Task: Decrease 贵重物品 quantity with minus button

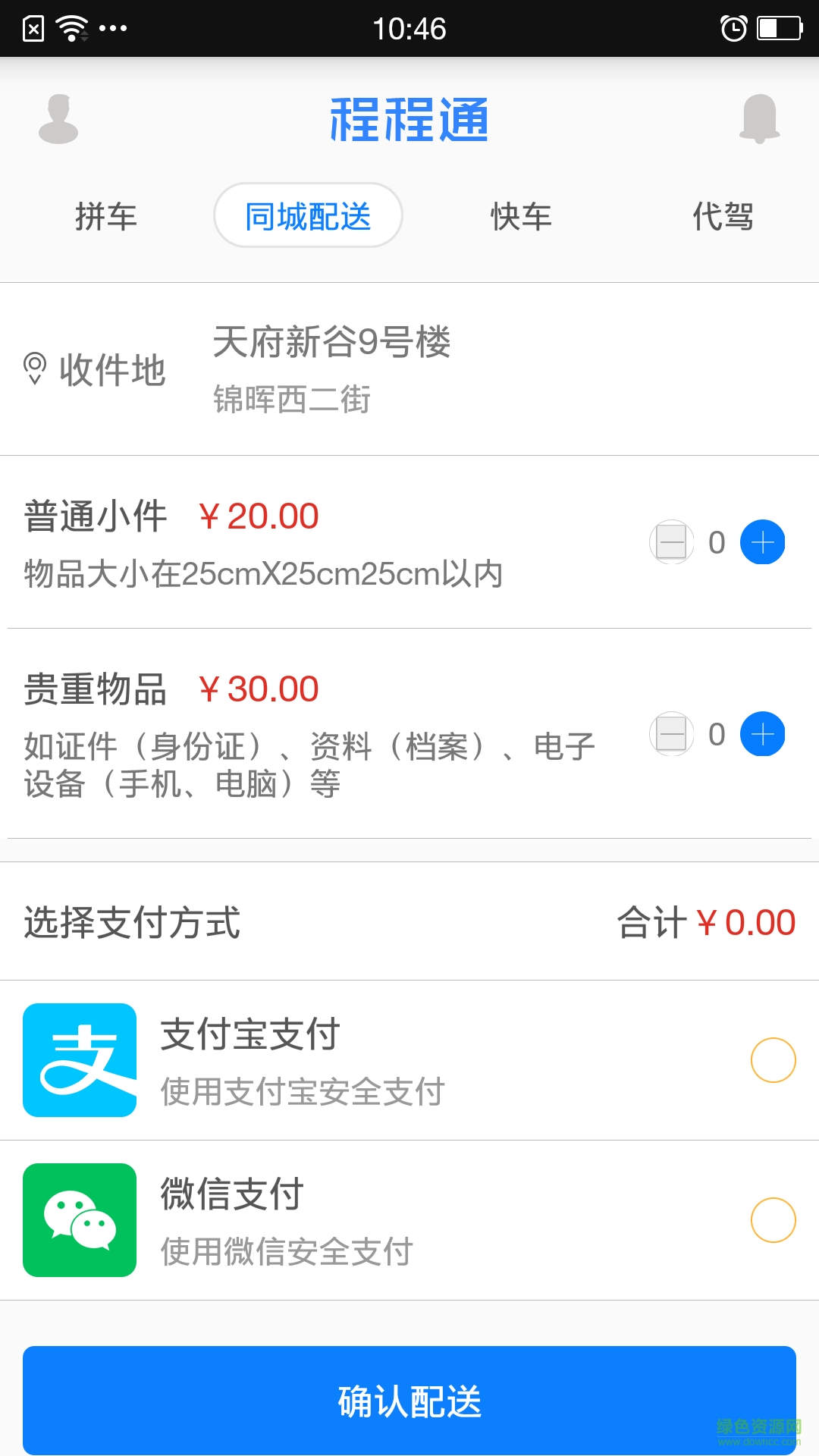Action: [672, 734]
